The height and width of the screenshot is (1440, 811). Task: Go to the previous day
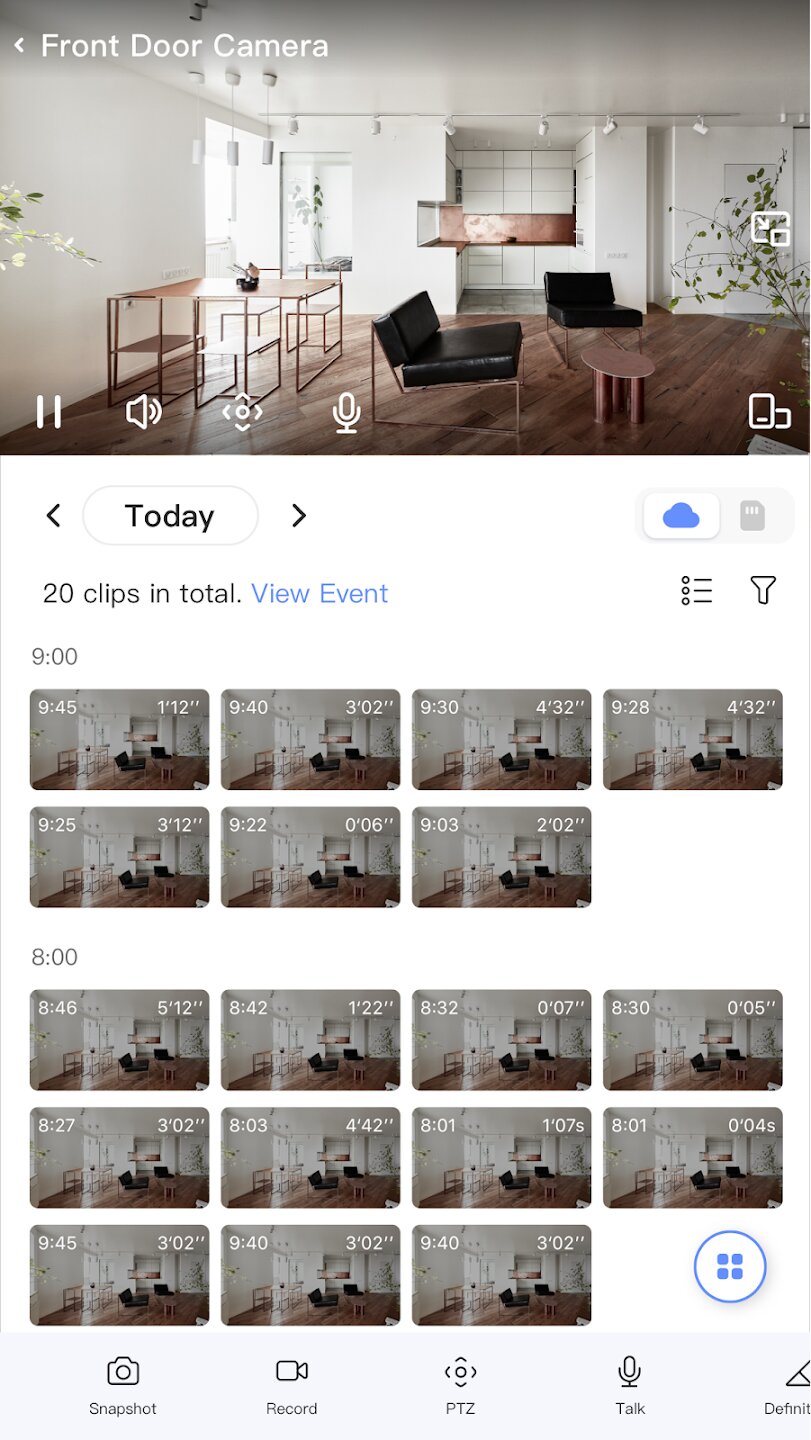tap(54, 516)
